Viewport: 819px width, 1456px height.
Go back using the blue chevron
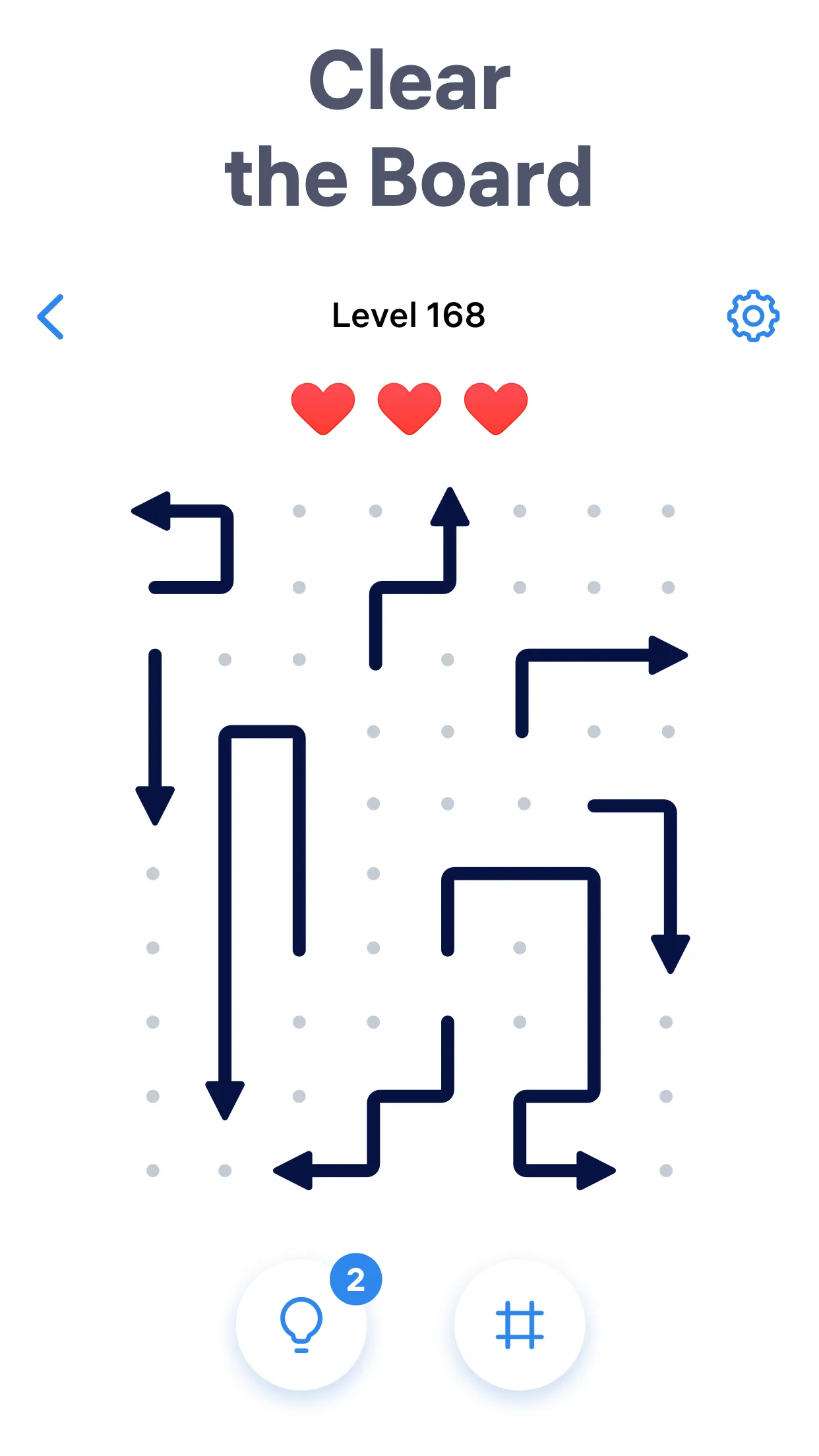51,317
